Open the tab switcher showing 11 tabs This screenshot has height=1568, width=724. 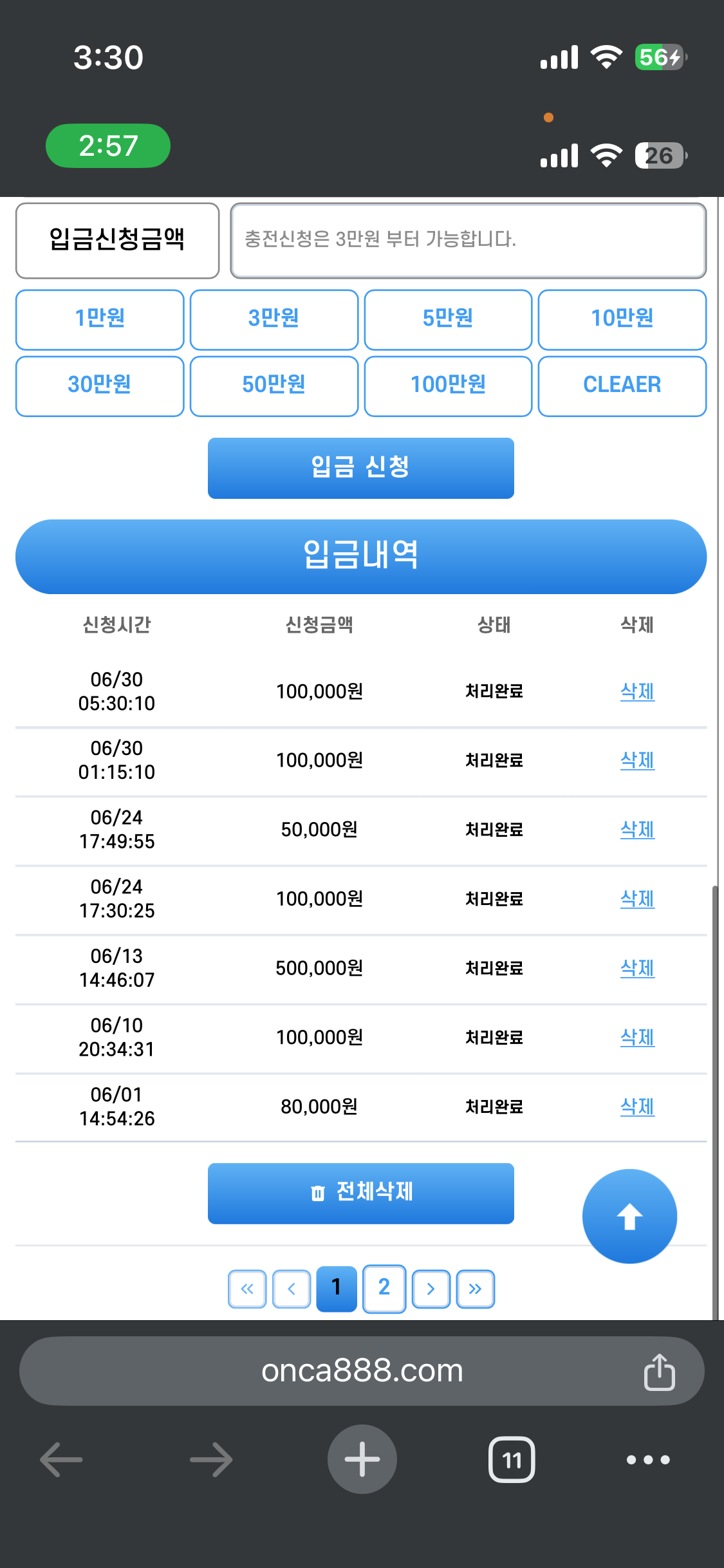click(512, 1459)
